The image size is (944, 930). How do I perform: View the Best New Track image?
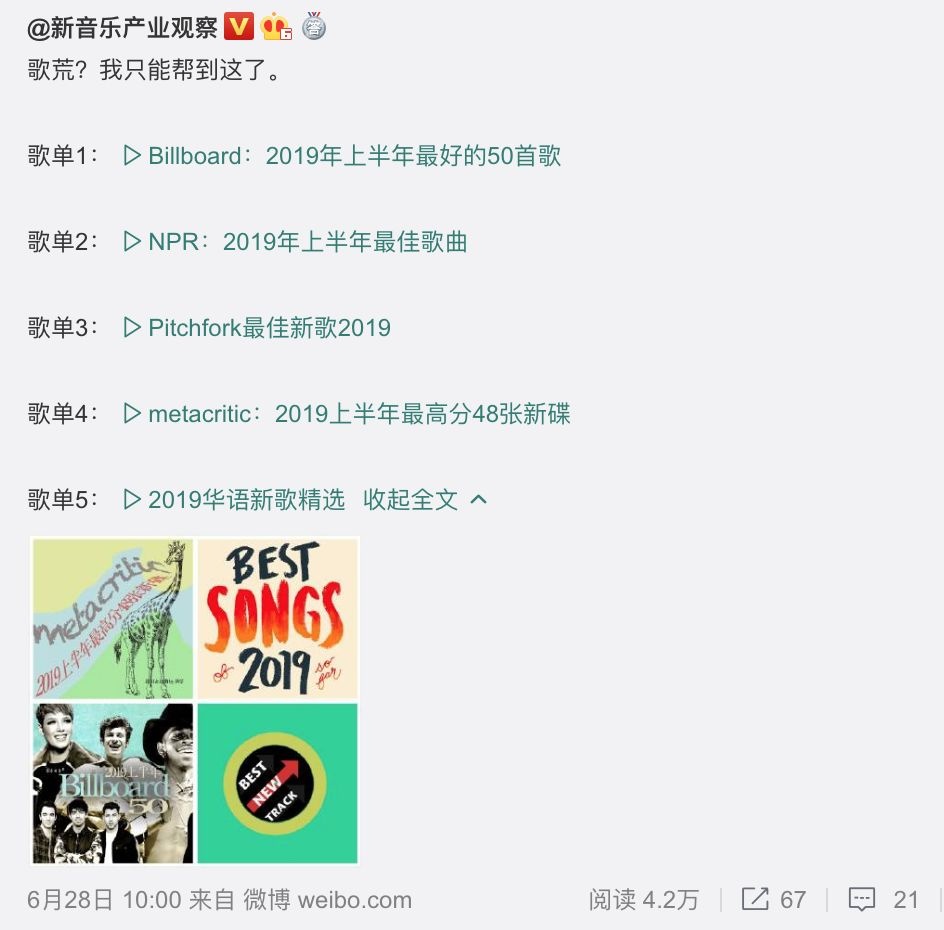pos(277,783)
